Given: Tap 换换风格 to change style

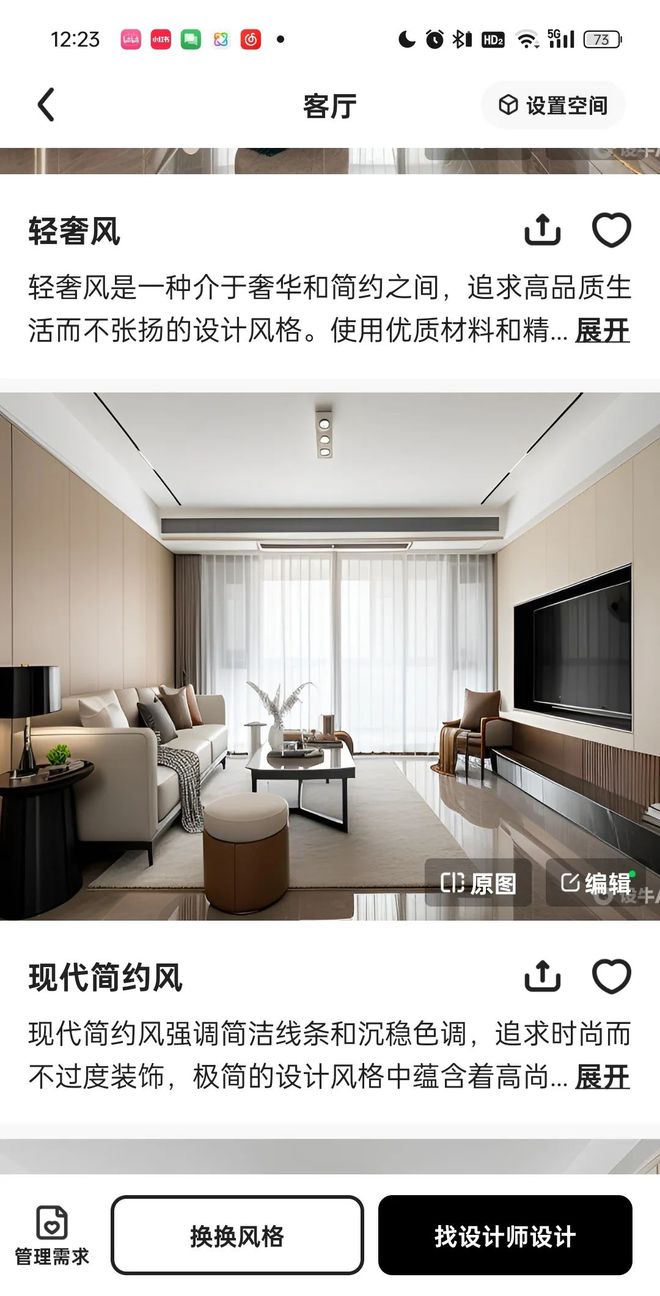Looking at the screenshot, I should 237,1236.
